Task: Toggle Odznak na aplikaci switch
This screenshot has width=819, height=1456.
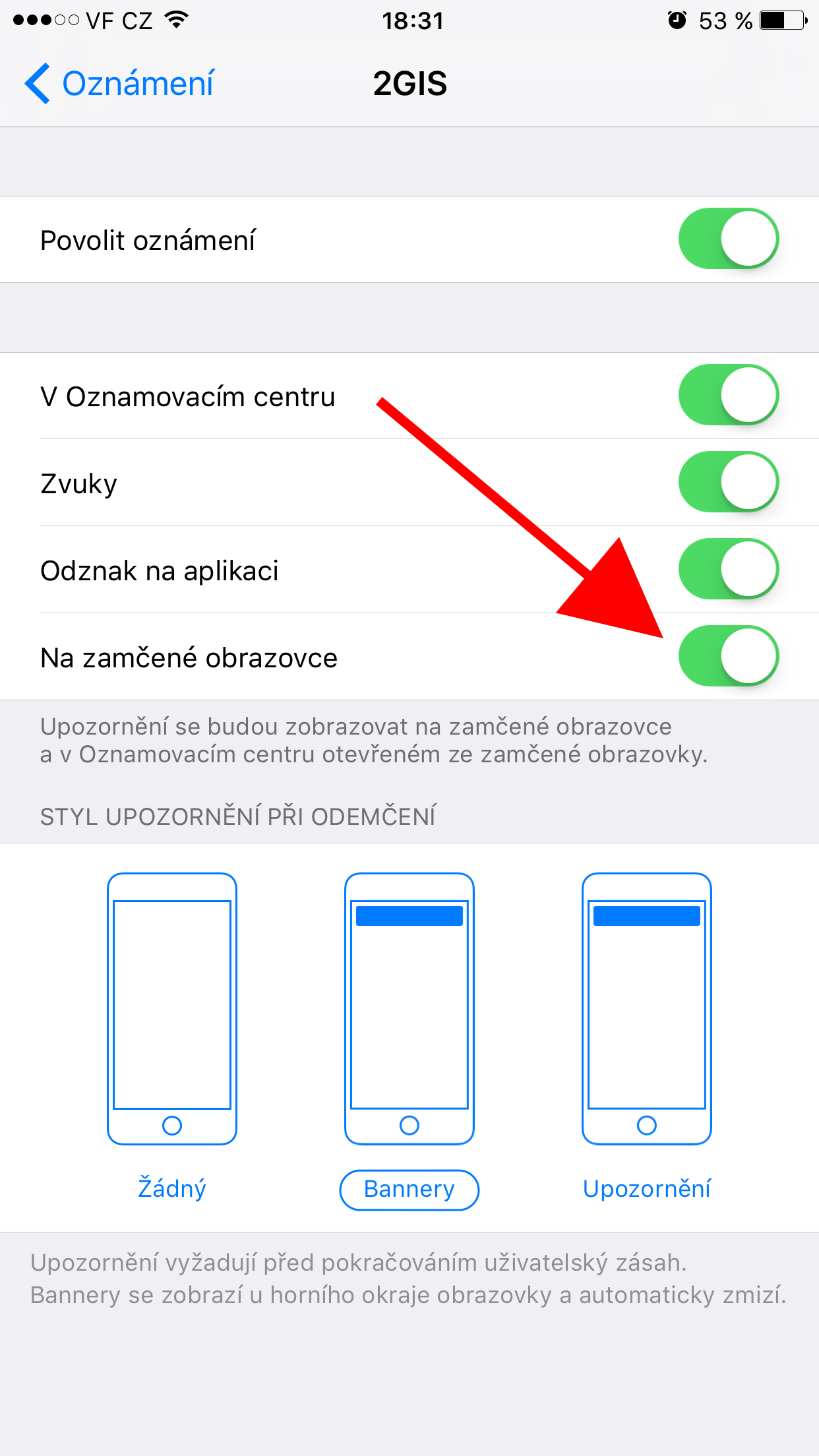Action: pos(728,569)
